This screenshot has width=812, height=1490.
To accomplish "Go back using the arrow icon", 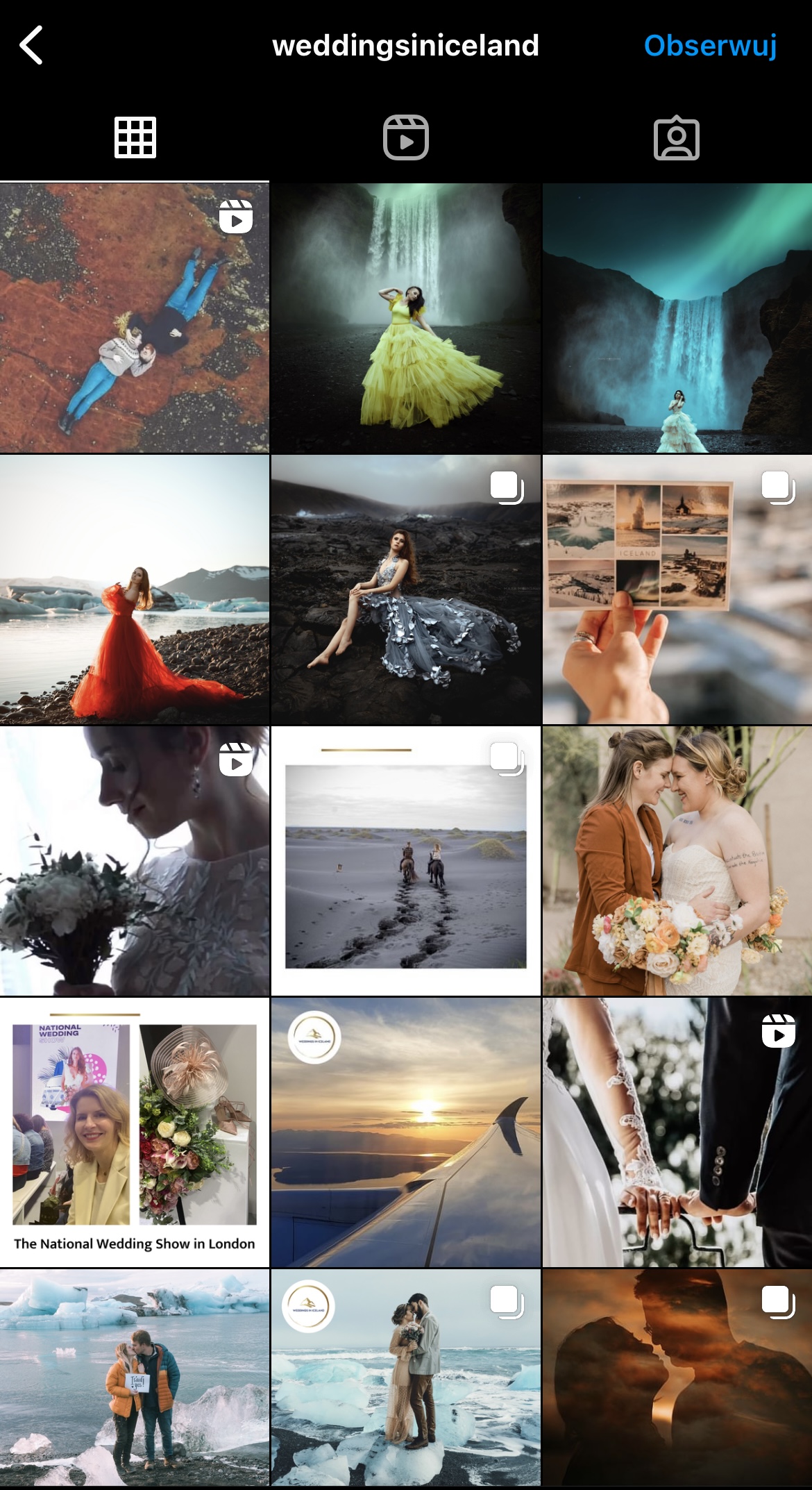I will 32,46.
